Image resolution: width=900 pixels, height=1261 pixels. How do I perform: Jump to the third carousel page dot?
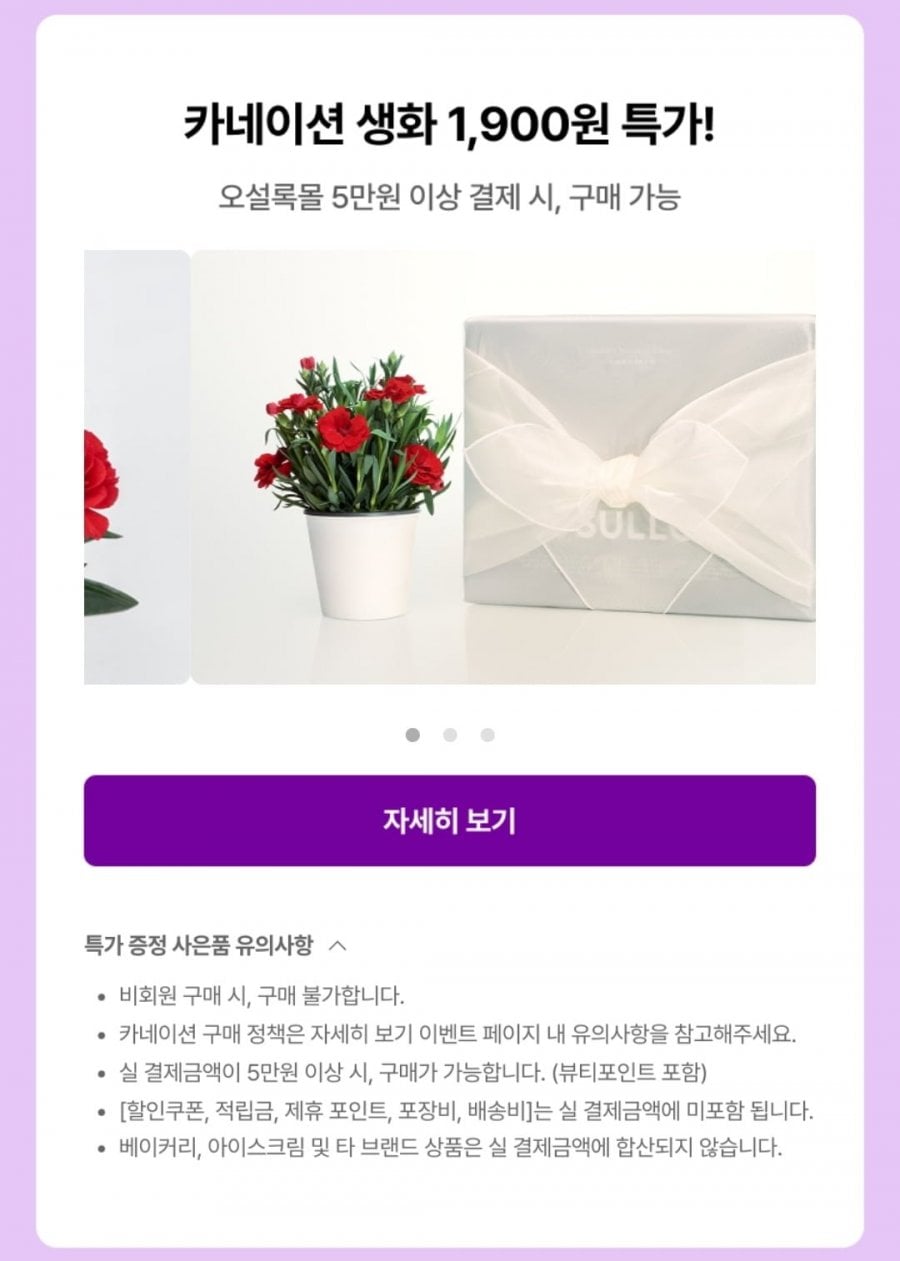[487, 735]
